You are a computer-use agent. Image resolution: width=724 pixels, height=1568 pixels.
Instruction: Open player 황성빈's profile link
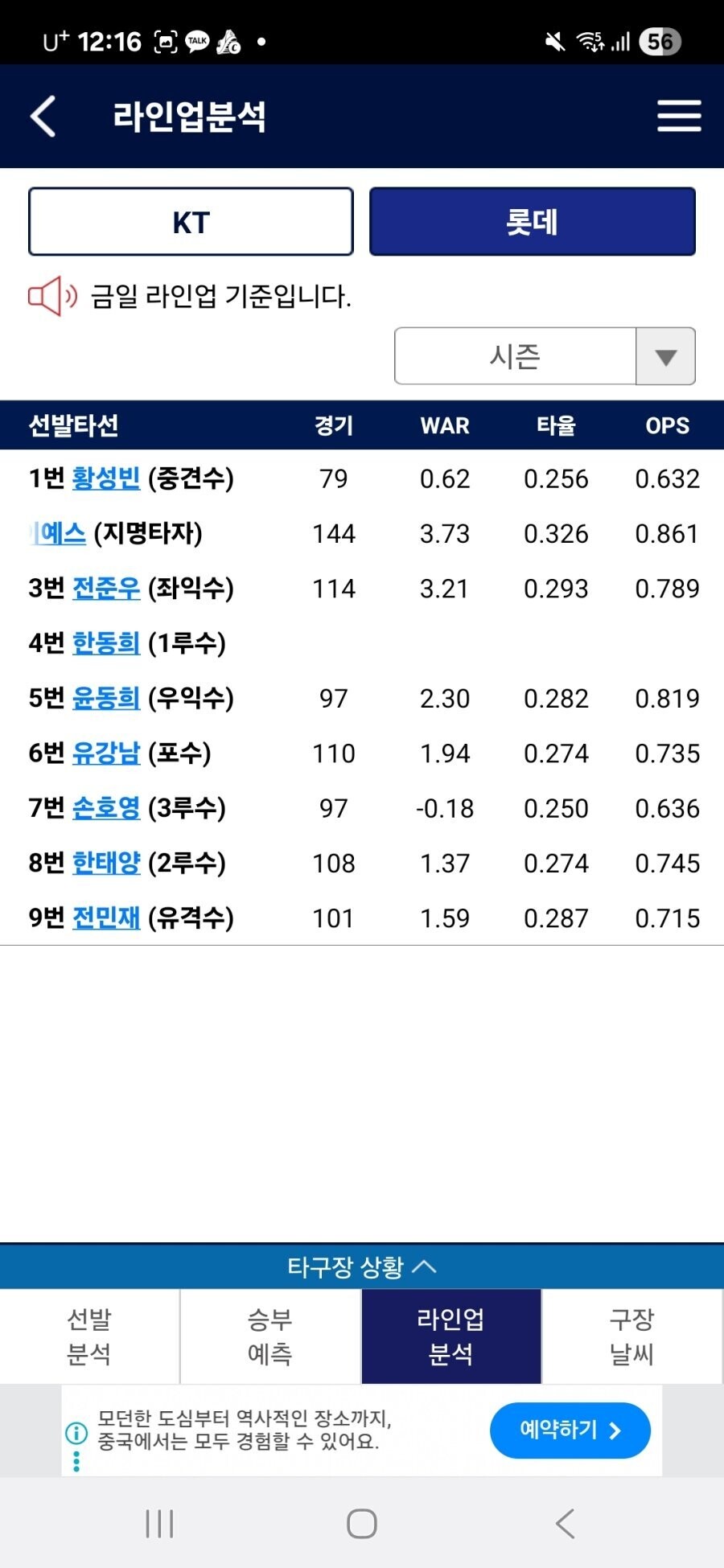coord(106,478)
